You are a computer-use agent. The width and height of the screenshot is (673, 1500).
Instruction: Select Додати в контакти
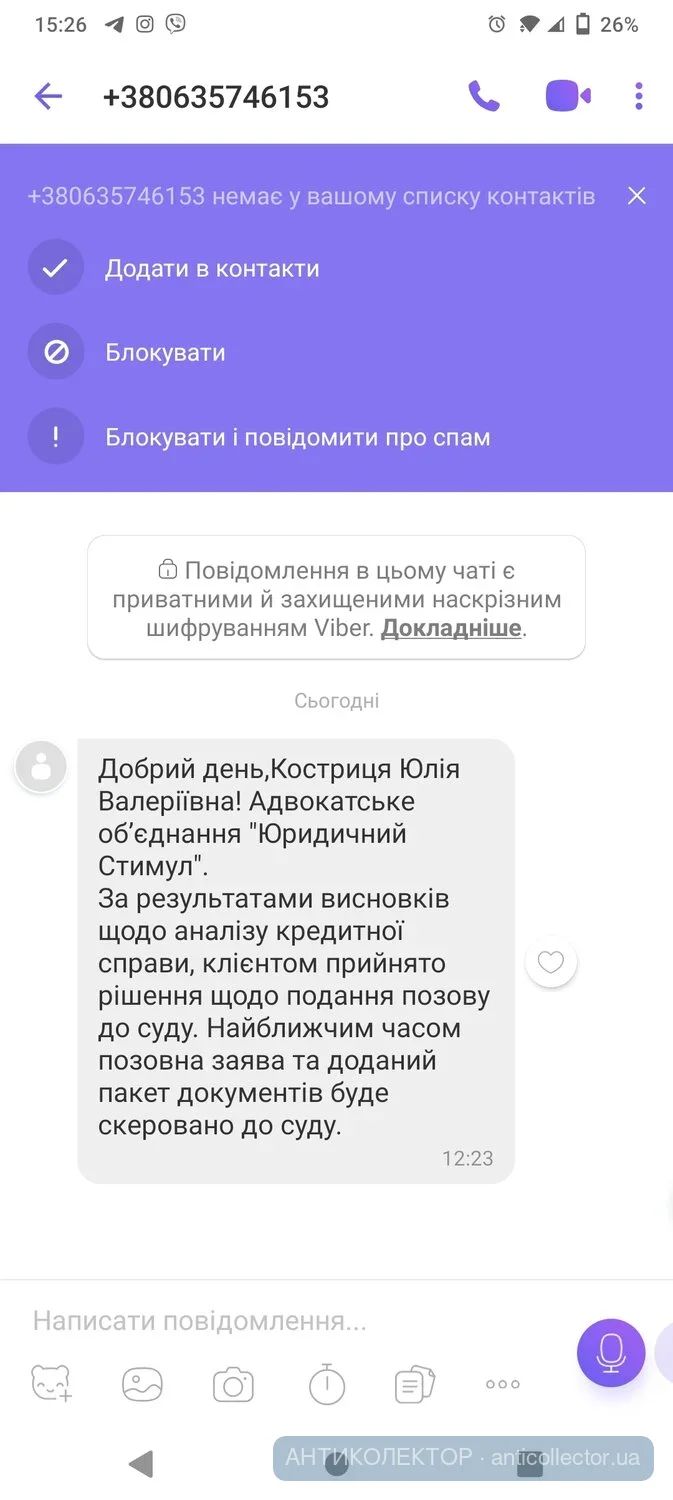tap(212, 268)
